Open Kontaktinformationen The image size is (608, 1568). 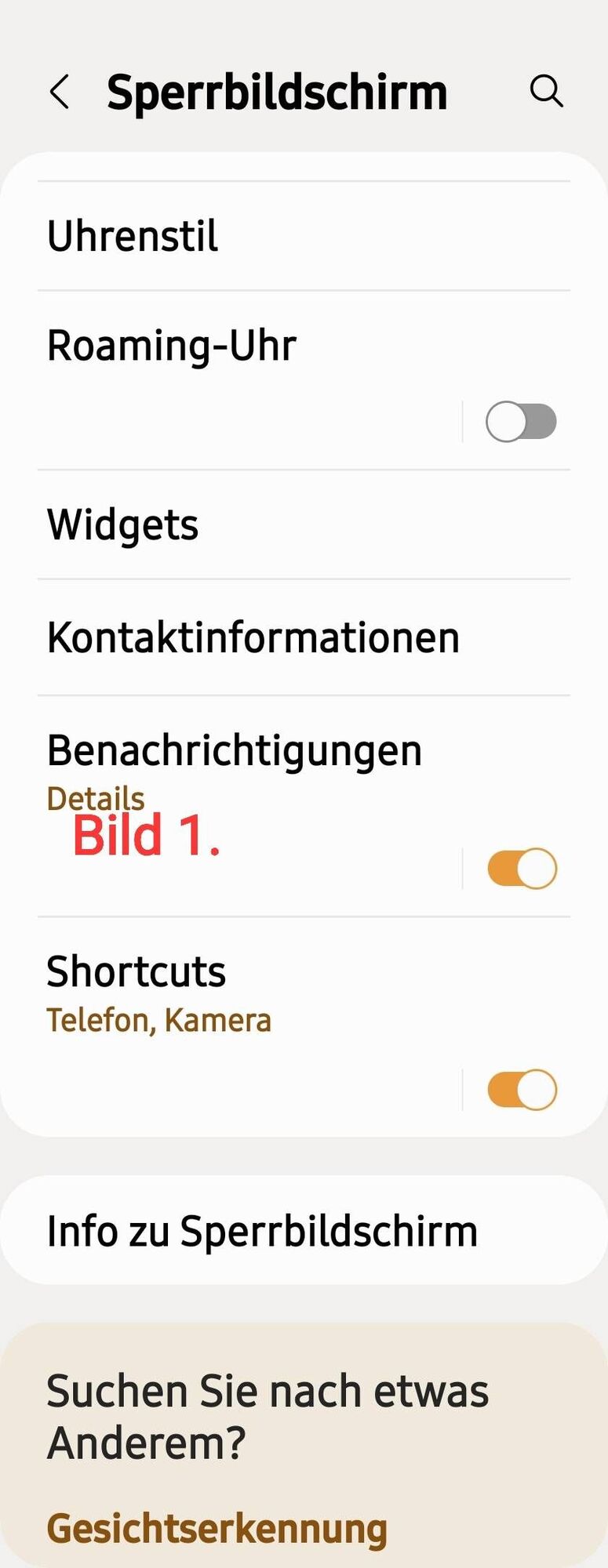pyautogui.click(x=253, y=637)
